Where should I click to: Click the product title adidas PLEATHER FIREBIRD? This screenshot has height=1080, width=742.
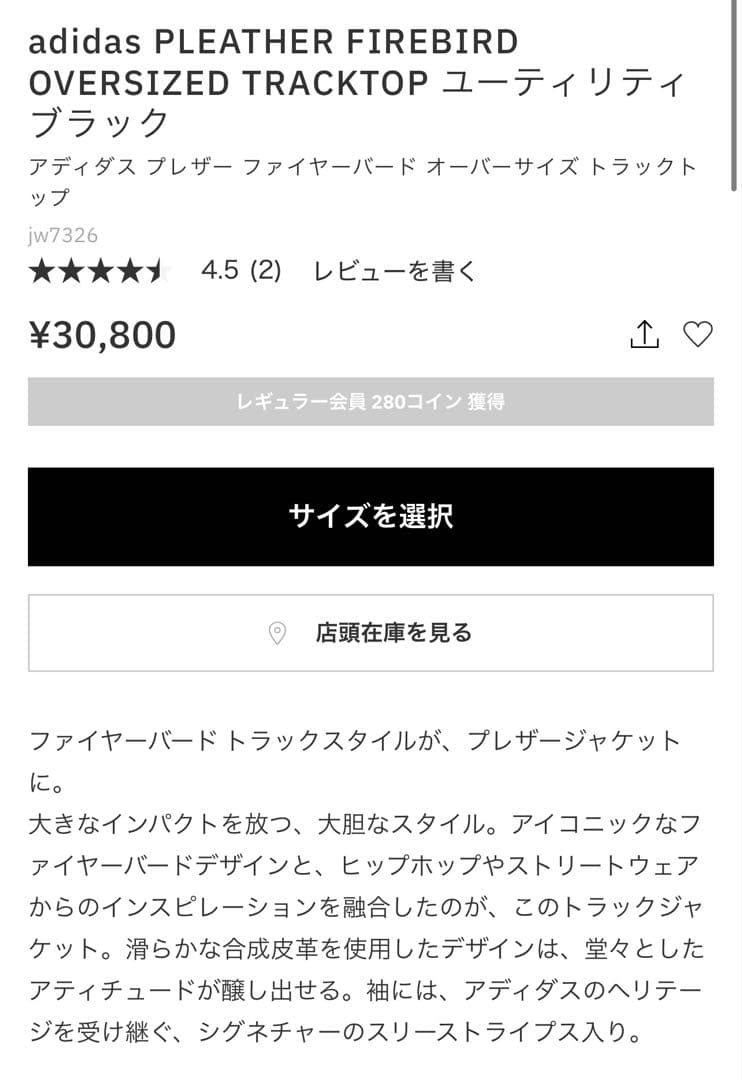click(x=270, y=42)
